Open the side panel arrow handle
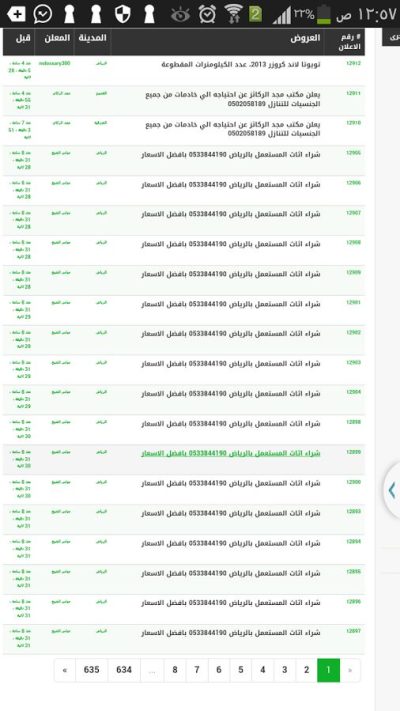The height and width of the screenshot is (711, 400). pyautogui.click(x=392, y=490)
